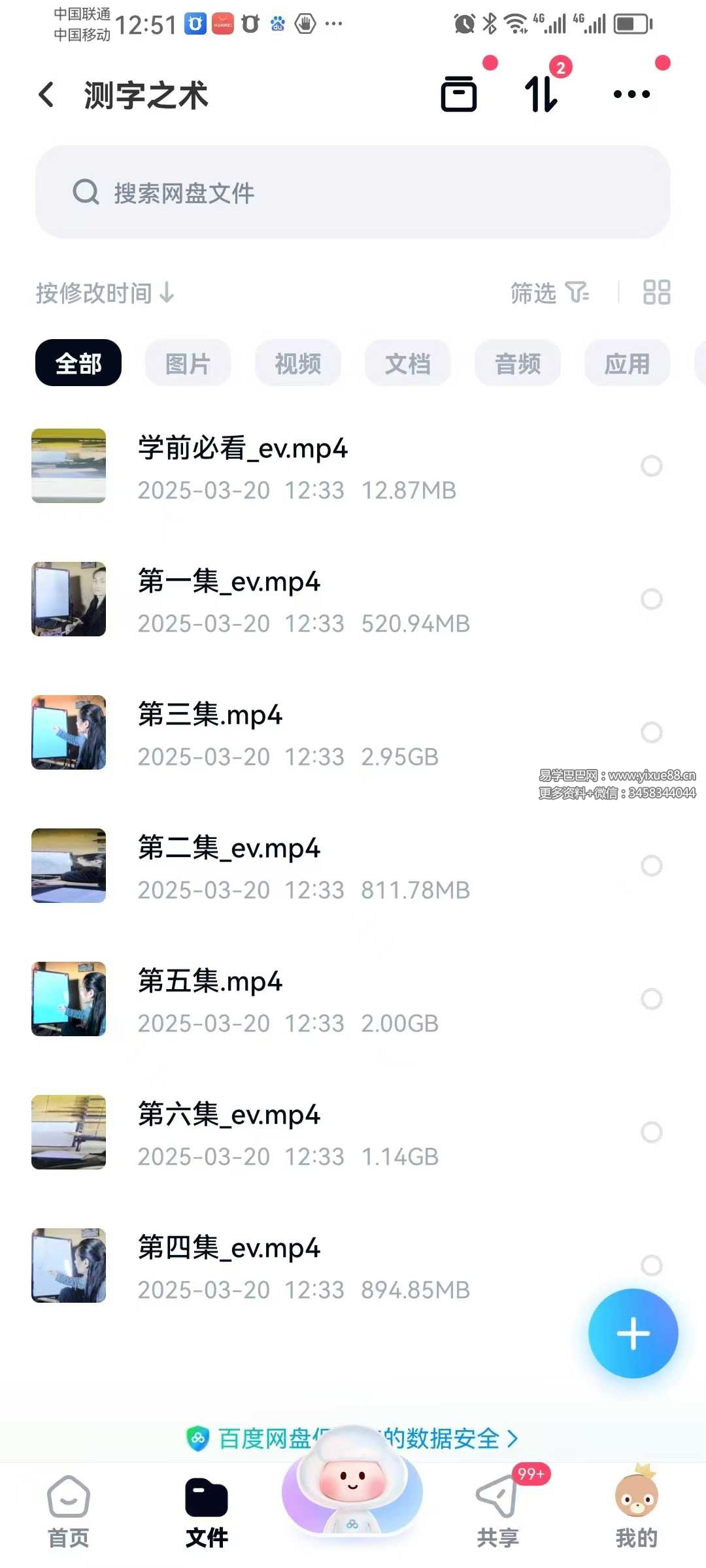This screenshot has width=706, height=1568.
Task: Open the 筛选 filter options
Action: pos(549,293)
